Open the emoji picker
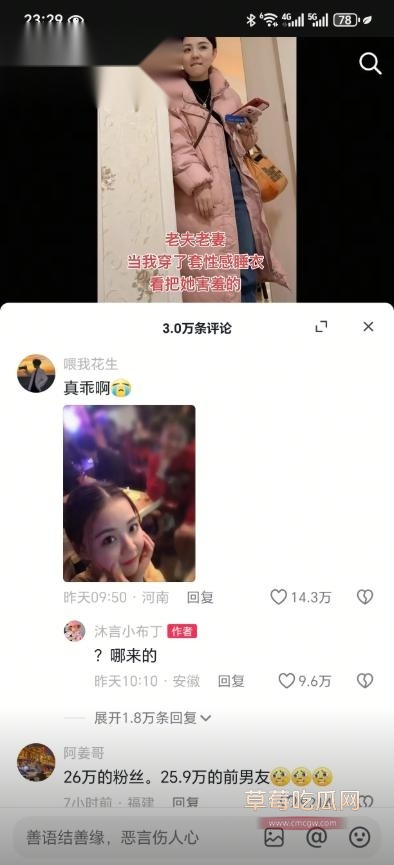Viewport: 394px width, 865px height. click(360, 837)
